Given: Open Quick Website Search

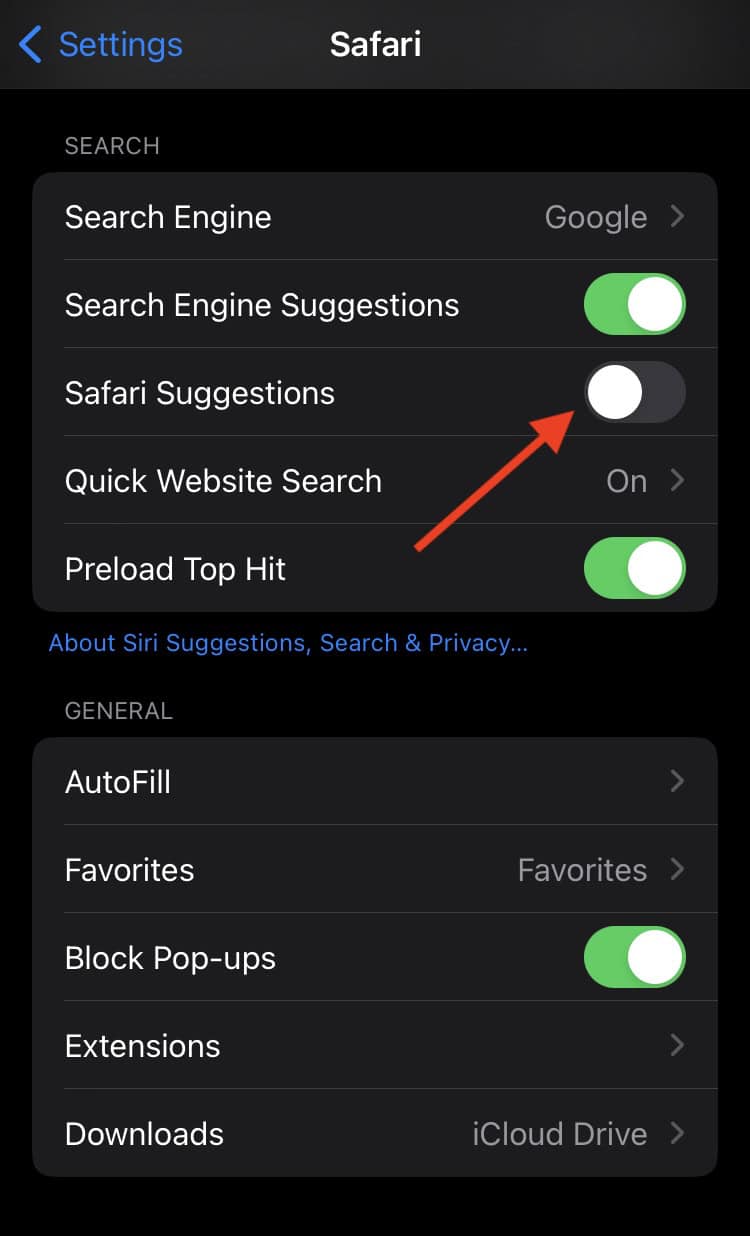Looking at the screenshot, I should (374, 481).
